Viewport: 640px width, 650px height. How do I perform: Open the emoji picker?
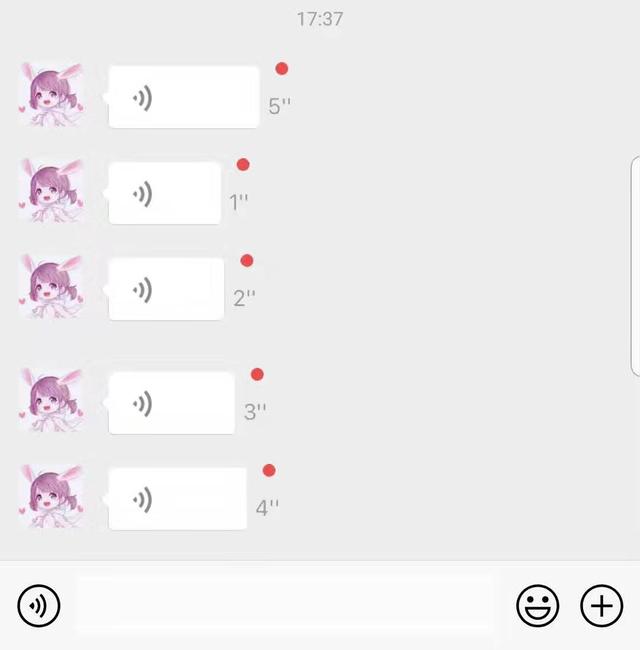pyautogui.click(x=537, y=605)
